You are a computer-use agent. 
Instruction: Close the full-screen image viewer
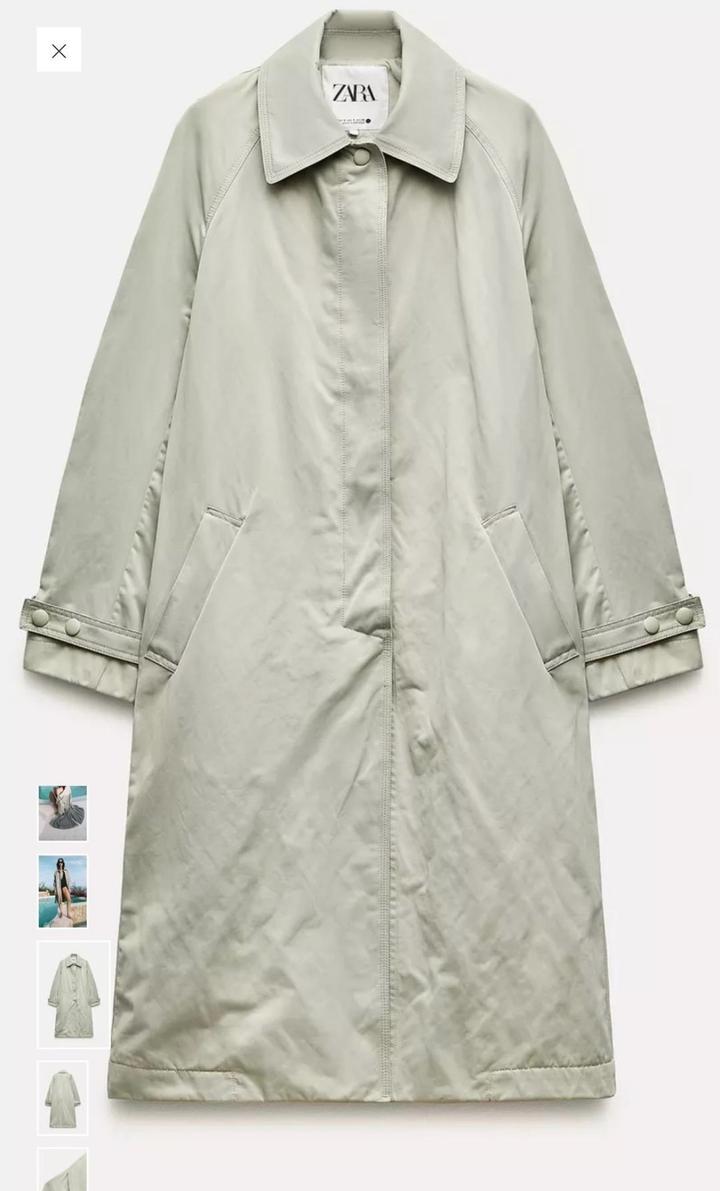pyautogui.click(x=59, y=50)
